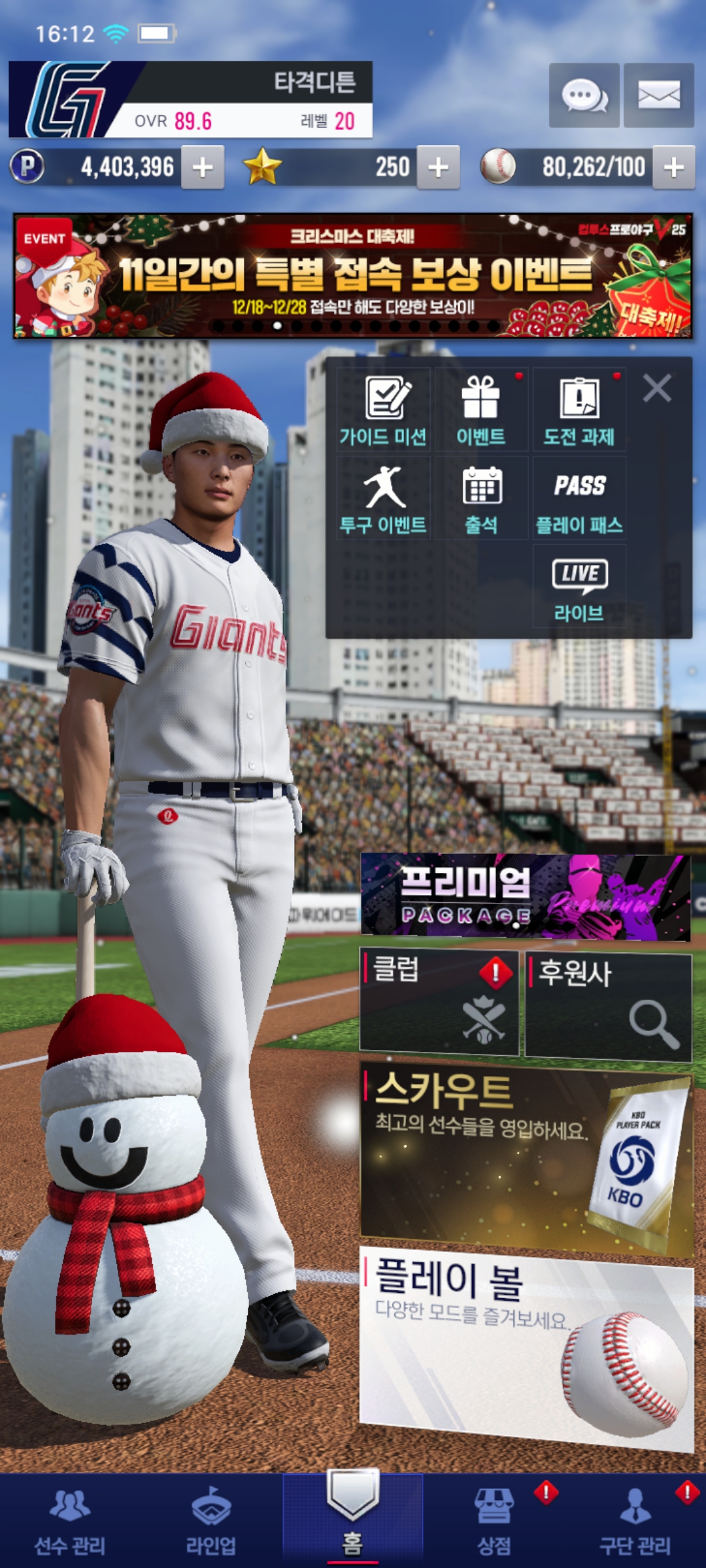This screenshot has width=706, height=1568.
Task: Open the 후원사 sponsor card
Action: pos(608,1005)
